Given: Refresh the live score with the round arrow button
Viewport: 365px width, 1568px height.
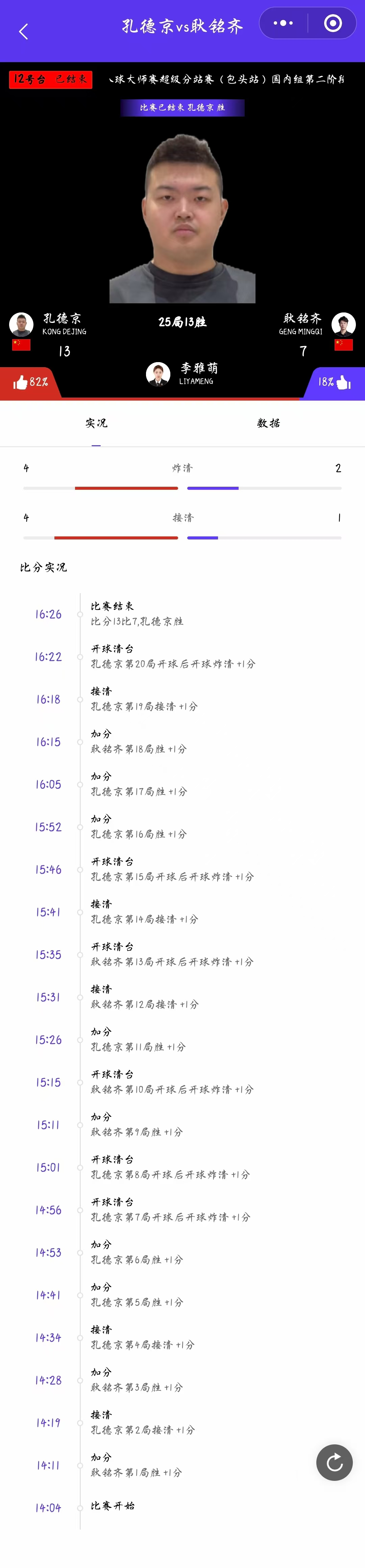Looking at the screenshot, I should point(334,1463).
